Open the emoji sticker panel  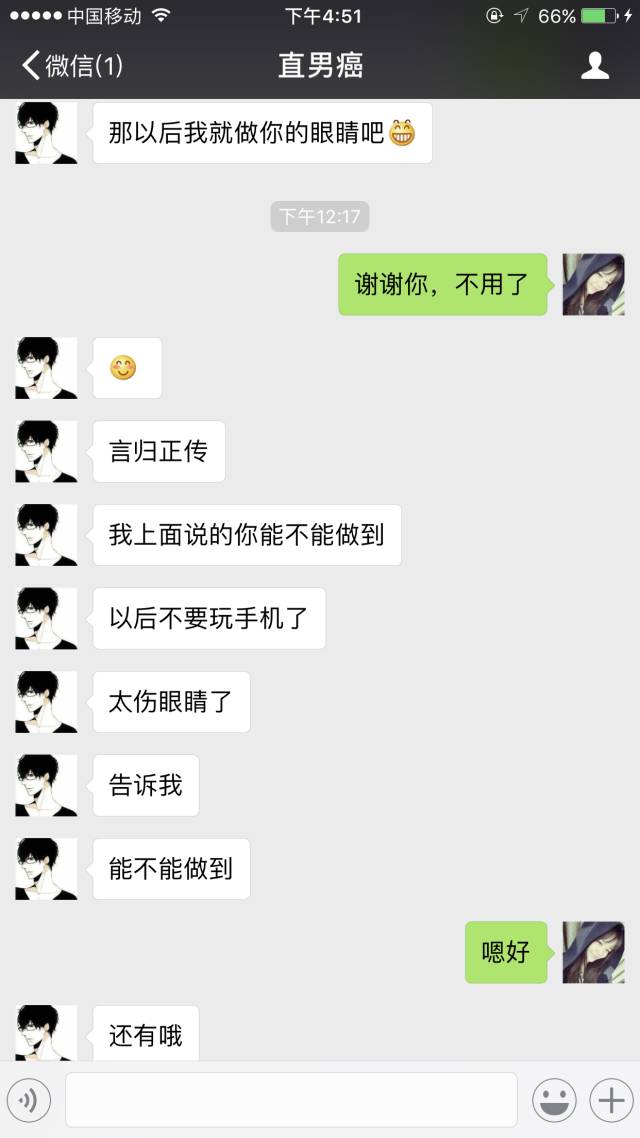tap(553, 1101)
